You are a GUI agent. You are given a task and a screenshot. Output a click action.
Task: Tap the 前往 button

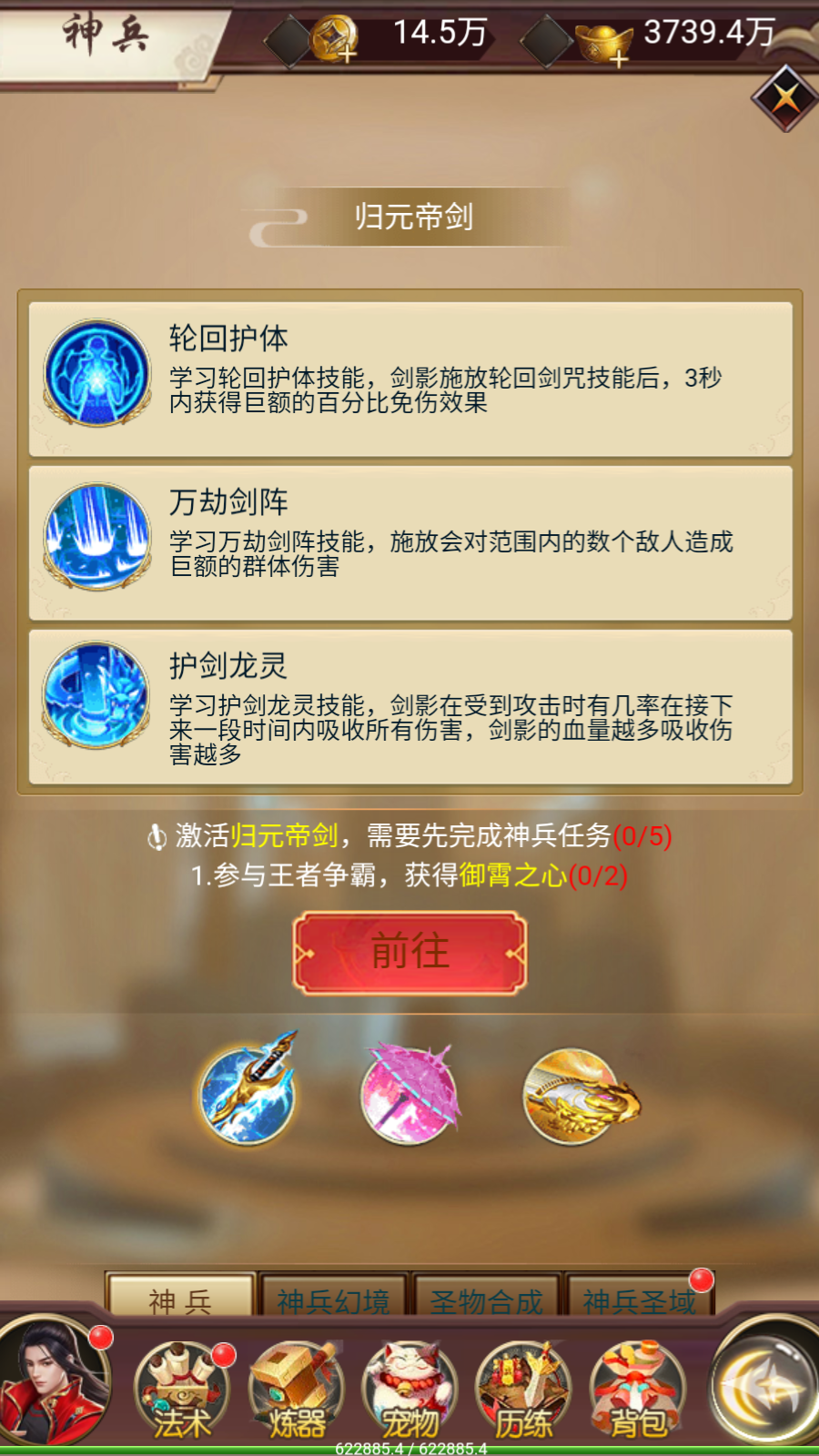point(409,953)
